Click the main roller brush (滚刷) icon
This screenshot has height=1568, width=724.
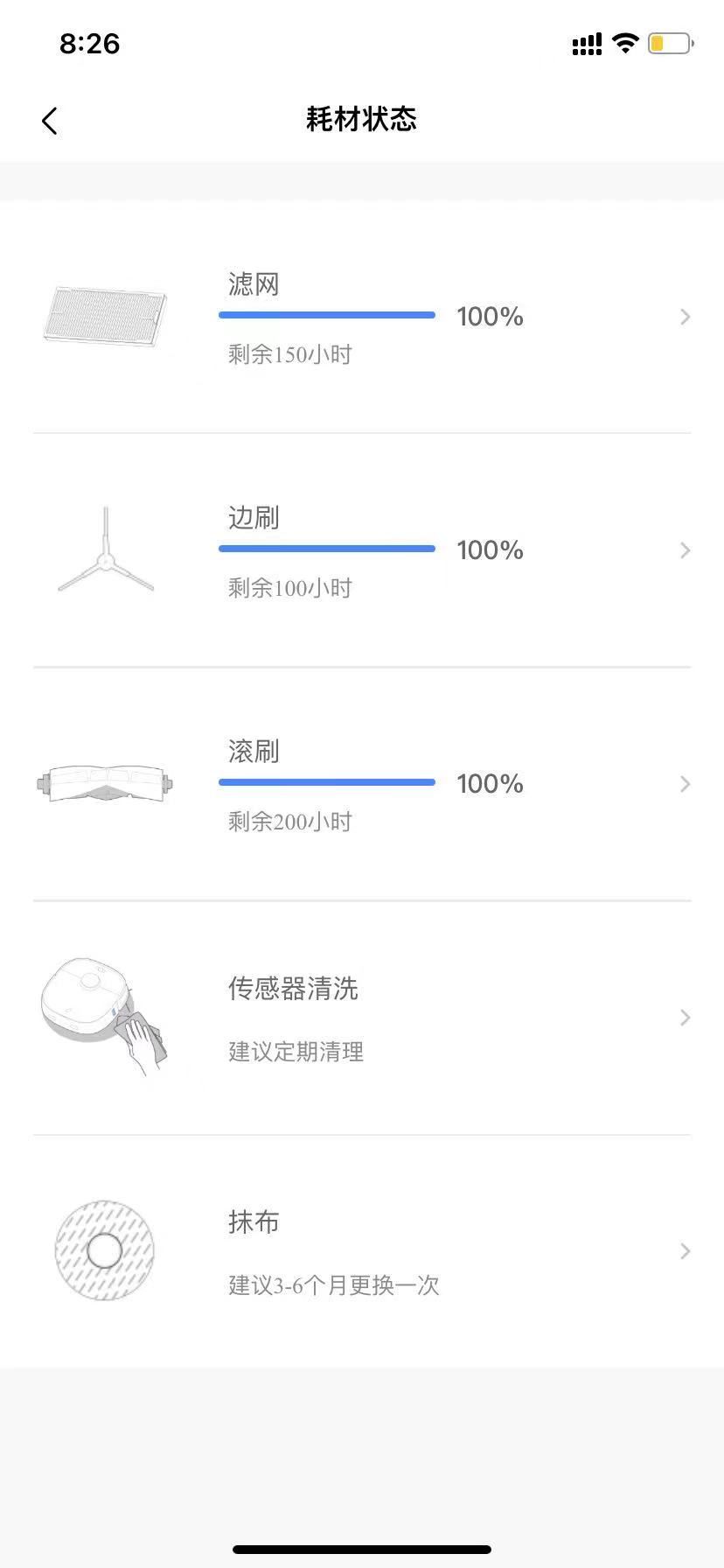coord(104,783)
